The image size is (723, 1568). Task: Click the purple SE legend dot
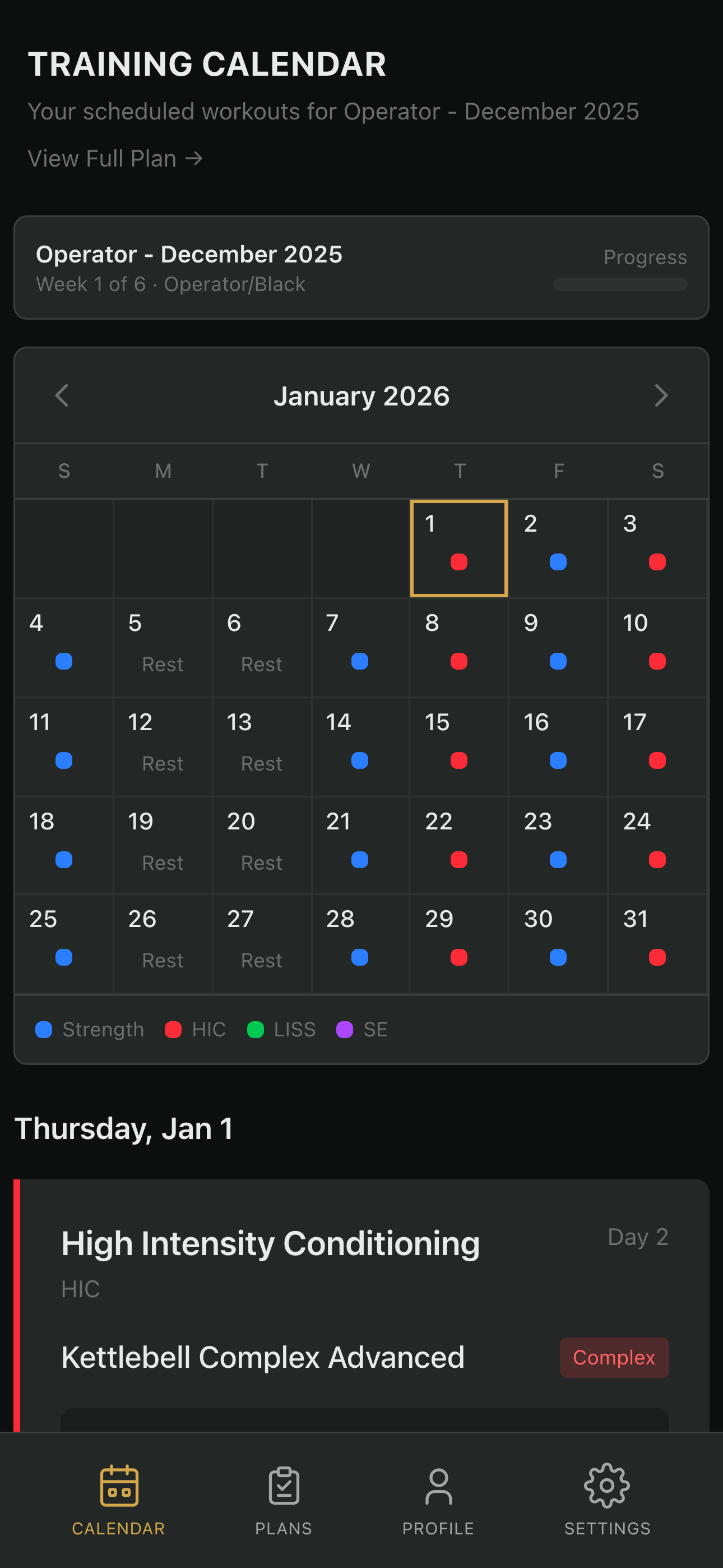[344, 1029]
